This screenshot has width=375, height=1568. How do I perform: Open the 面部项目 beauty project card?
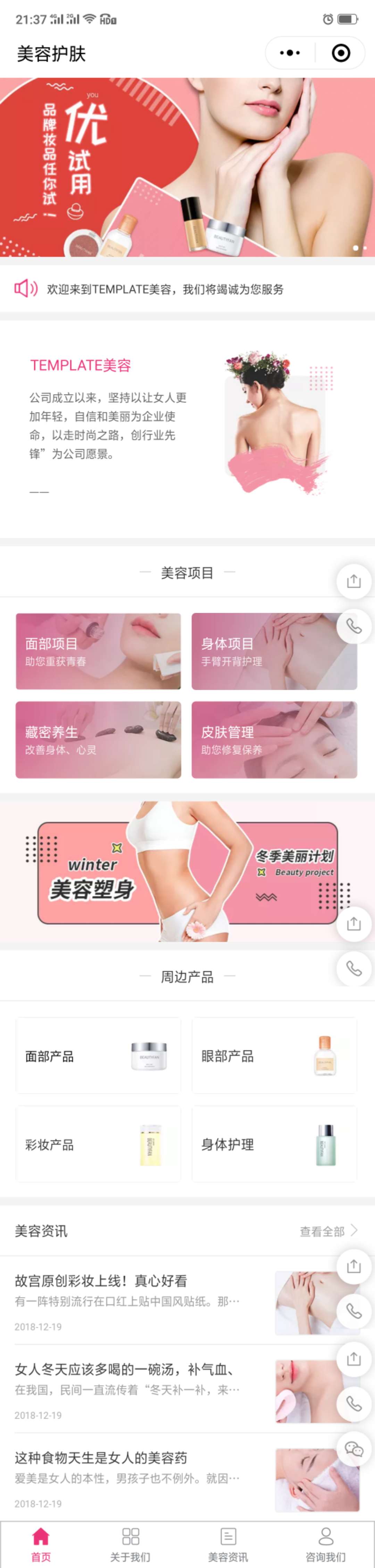(x=98, y=651)
